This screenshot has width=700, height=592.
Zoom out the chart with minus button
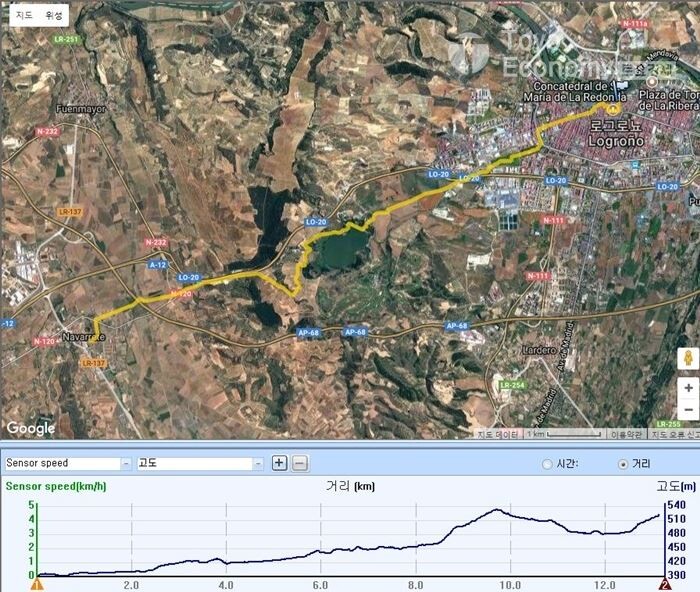pos(300,464)
